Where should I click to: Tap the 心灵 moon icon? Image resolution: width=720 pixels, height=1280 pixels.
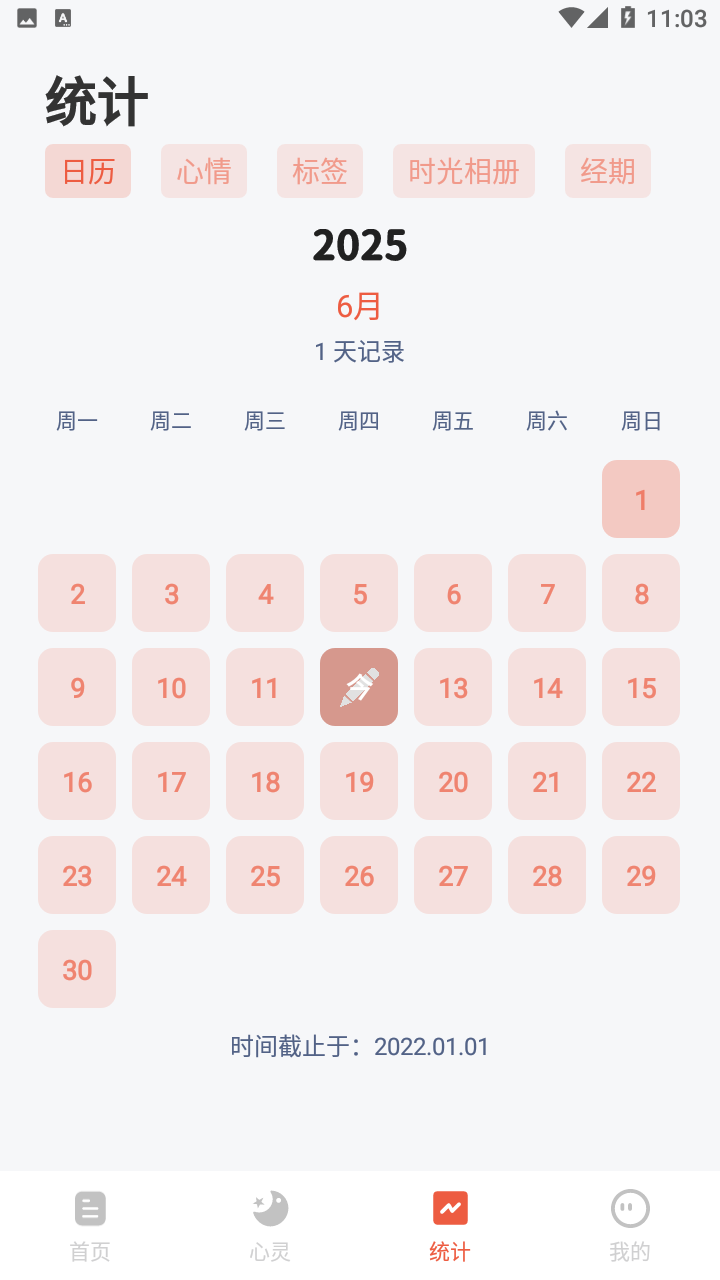point(270,1207)
